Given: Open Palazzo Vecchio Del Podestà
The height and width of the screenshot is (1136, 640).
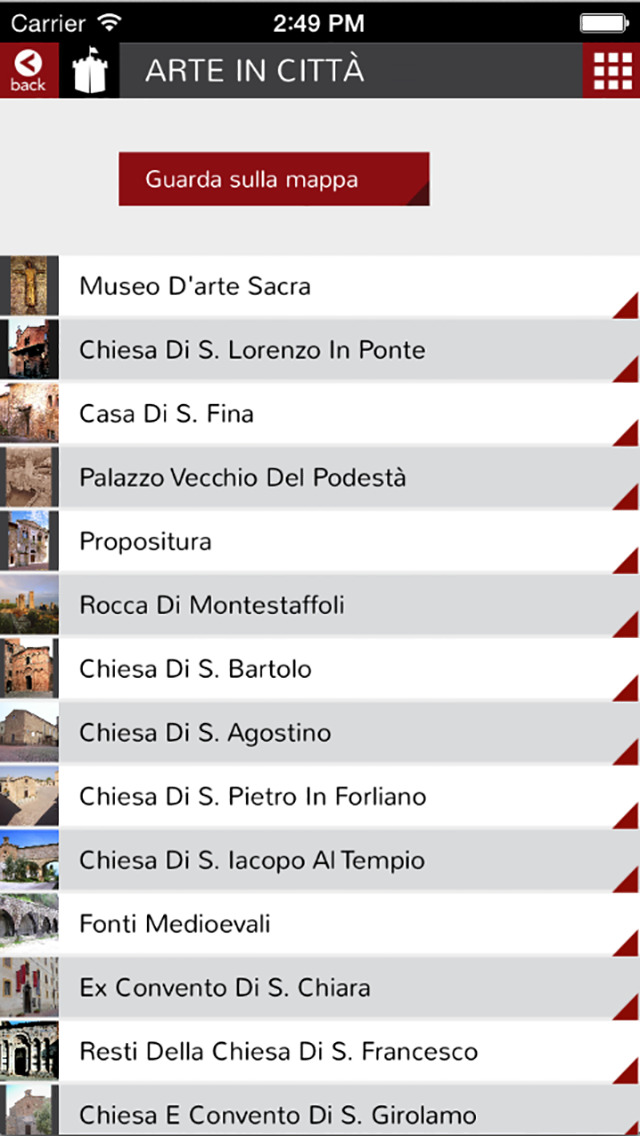Looking at the screenshot, I should point(320,477).
